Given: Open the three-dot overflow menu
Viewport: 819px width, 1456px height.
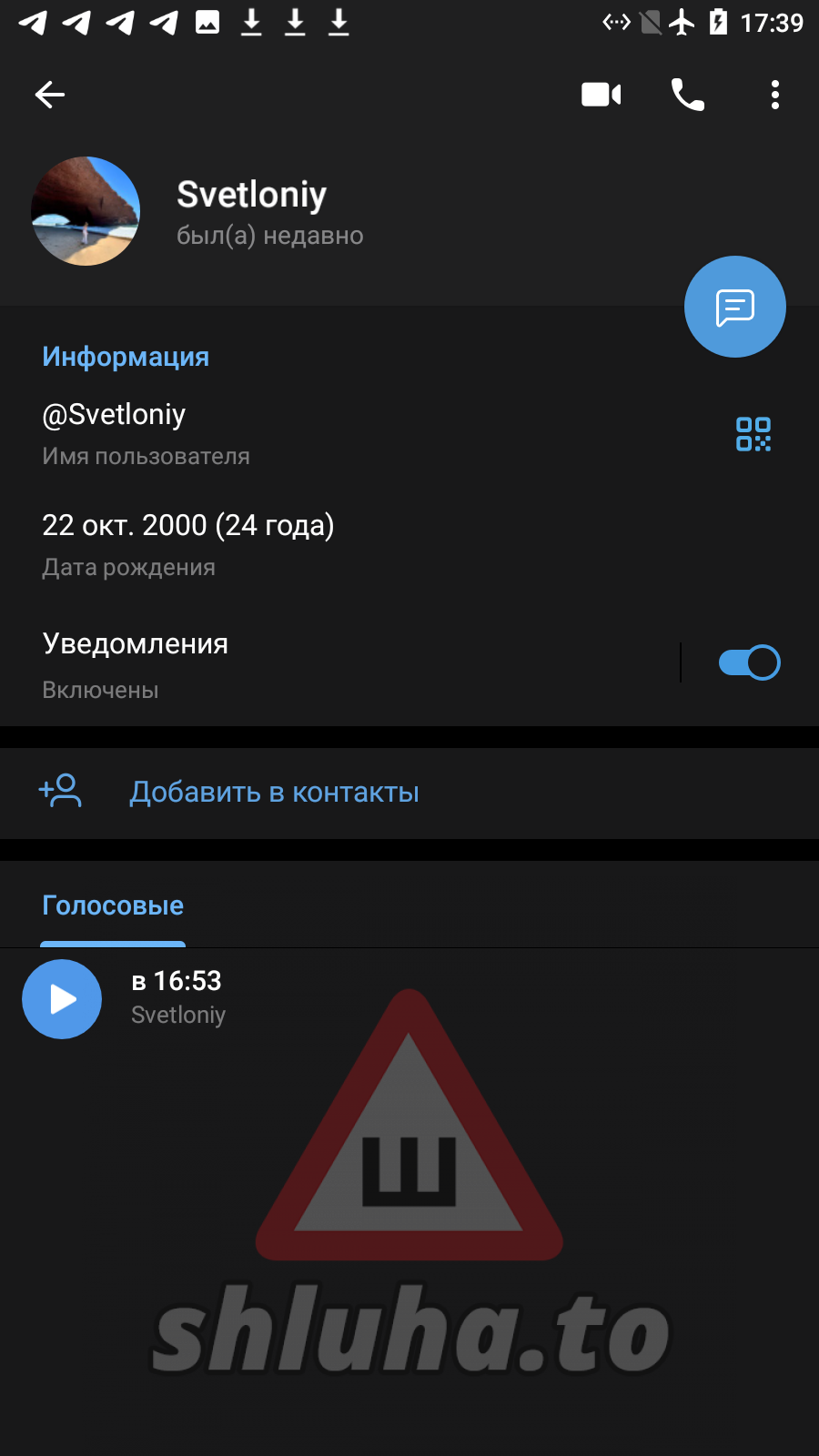Looking at the screenshot, I should [x=774, y=95].
